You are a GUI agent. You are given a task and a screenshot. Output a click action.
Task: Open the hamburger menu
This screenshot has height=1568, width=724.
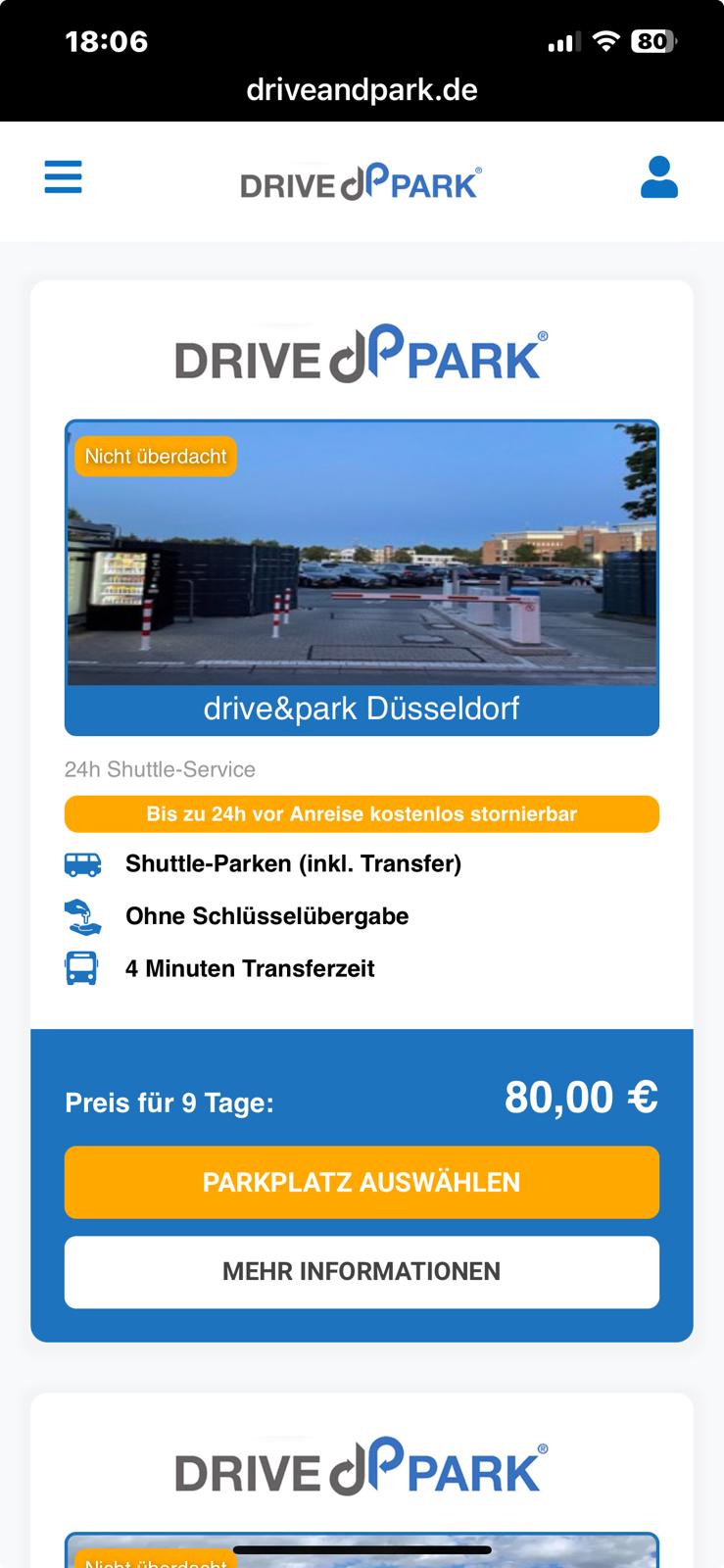64,177
